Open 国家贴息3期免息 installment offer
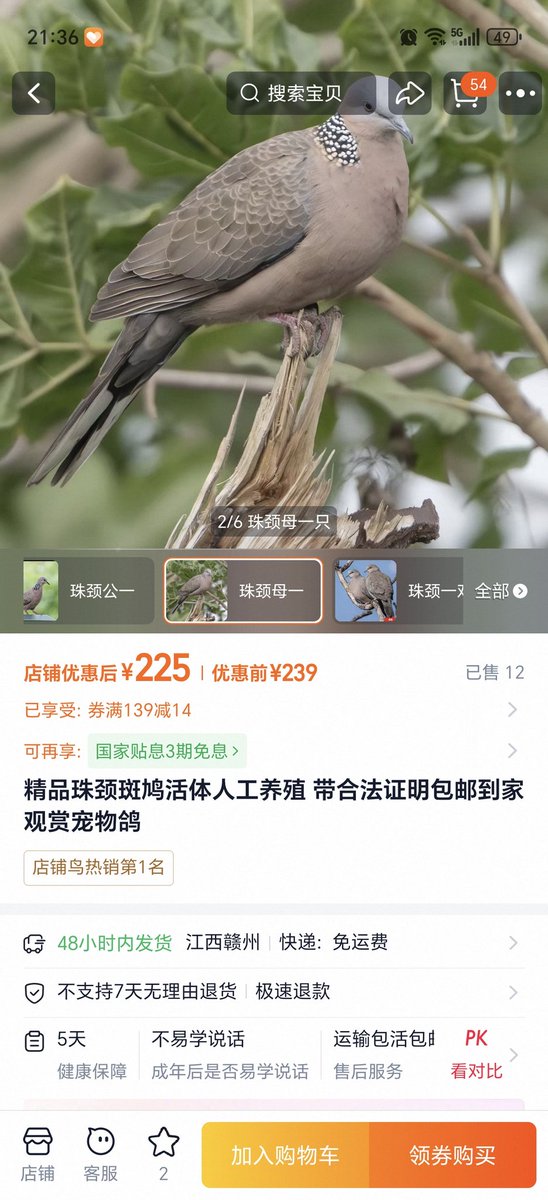Screen dimensions: 548x1200 click(167, 750)
